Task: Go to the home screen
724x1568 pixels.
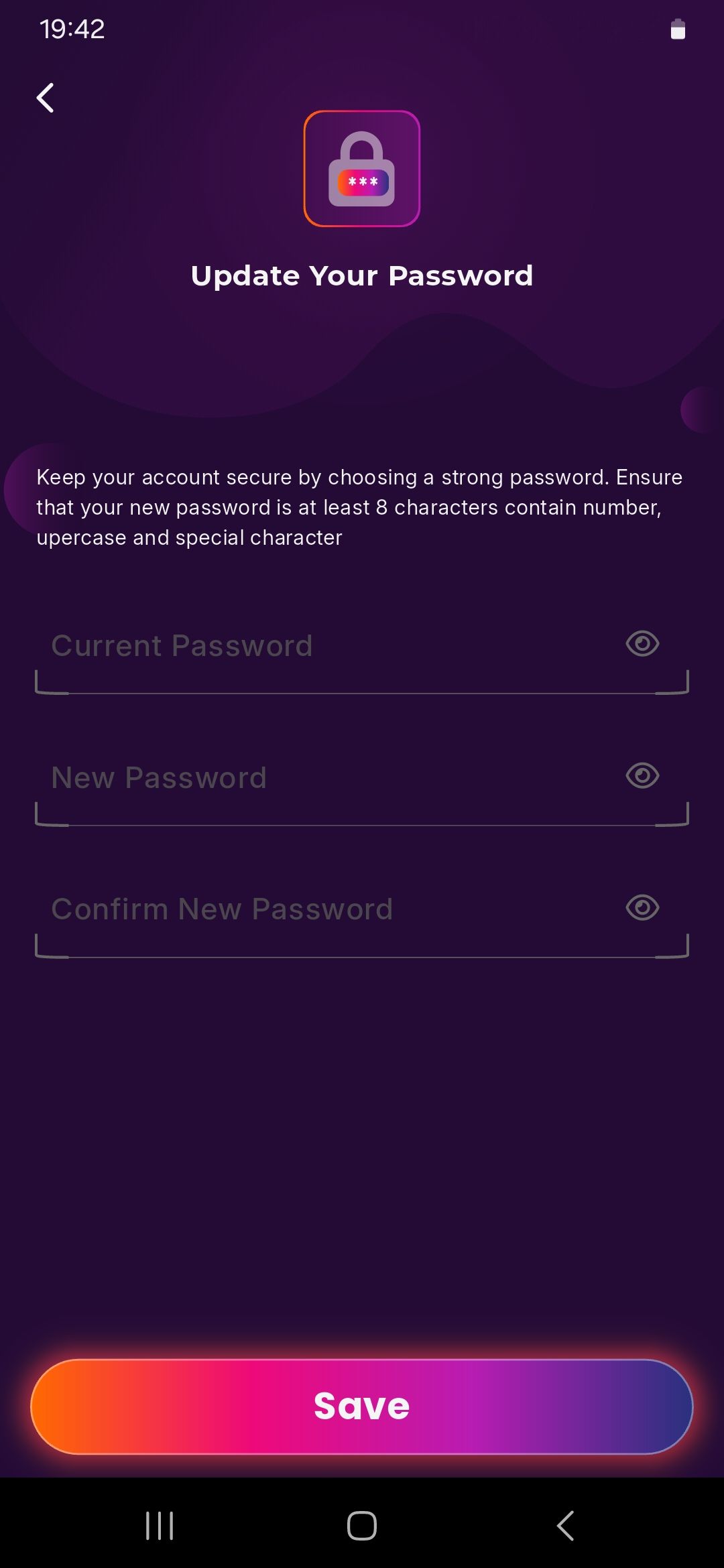Action: [362, 1526]
